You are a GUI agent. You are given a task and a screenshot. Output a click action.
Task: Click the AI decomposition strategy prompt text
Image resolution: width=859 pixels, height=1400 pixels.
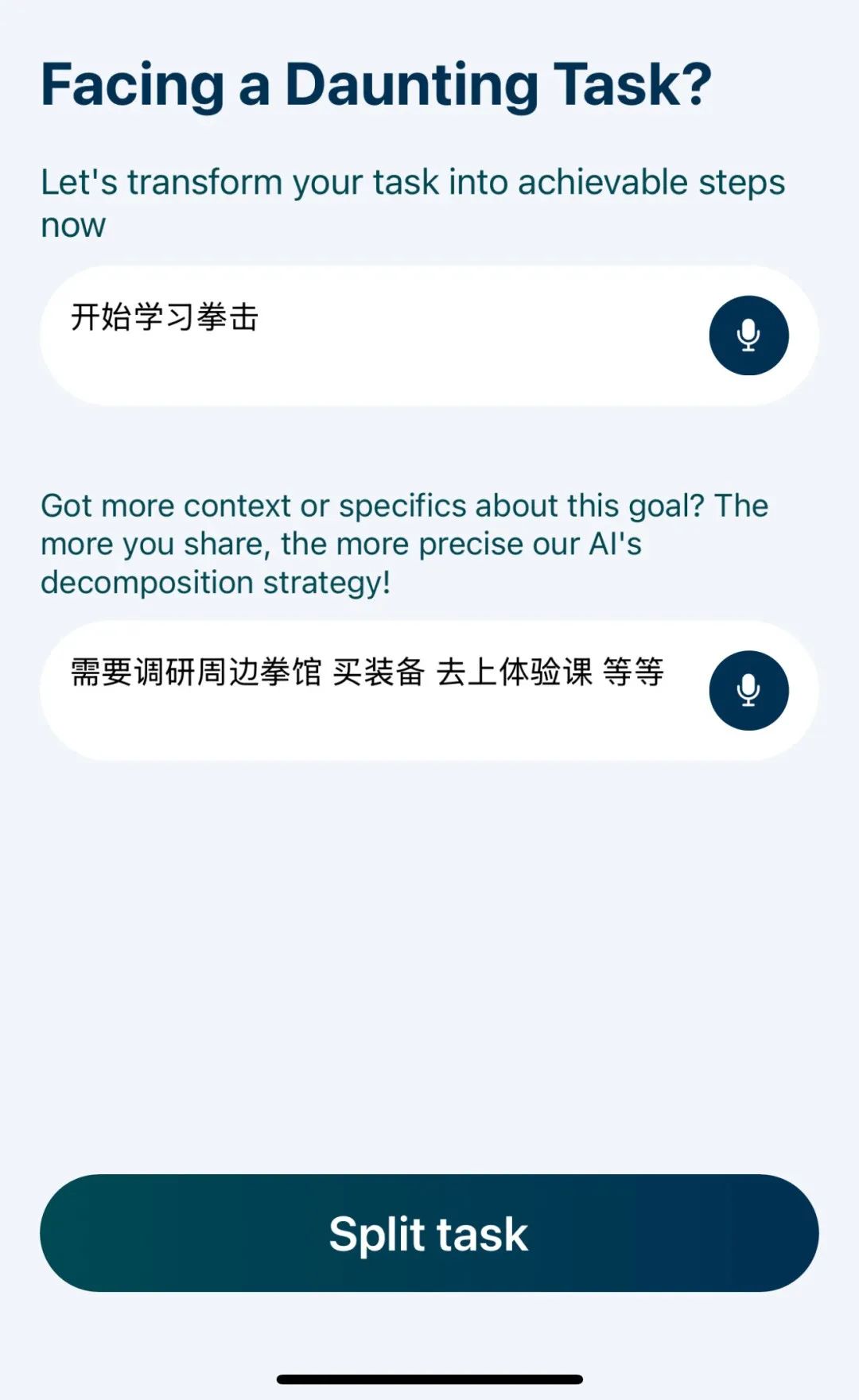[404, 543]
